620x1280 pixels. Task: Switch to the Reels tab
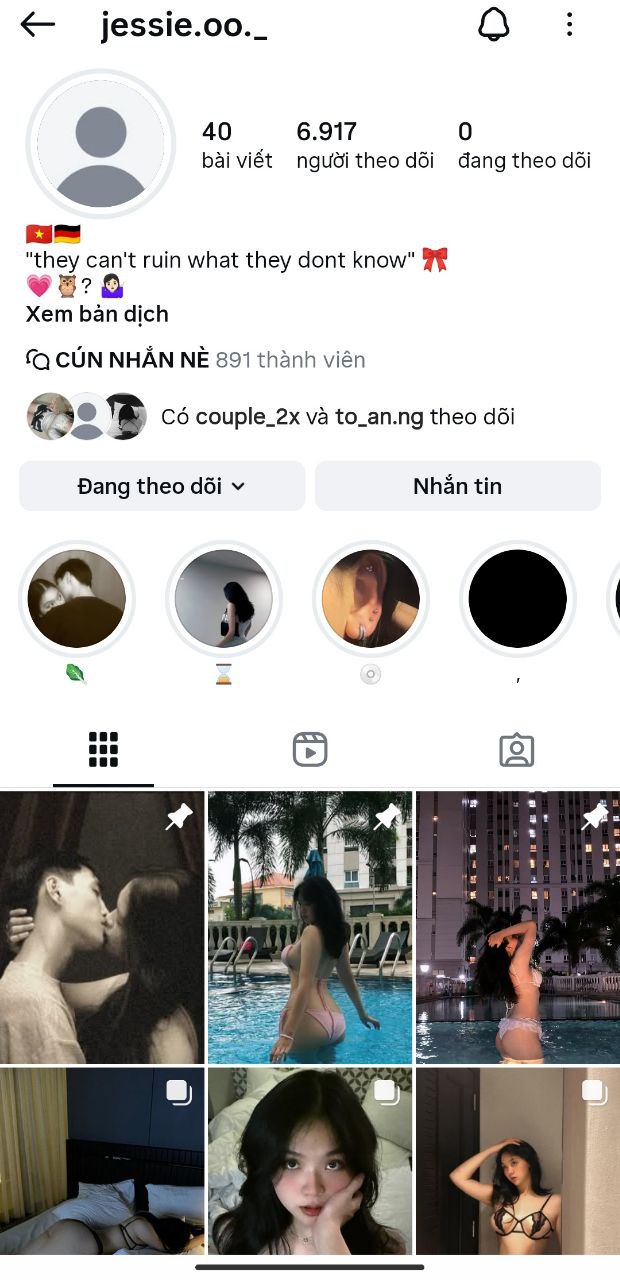point(310,750)
